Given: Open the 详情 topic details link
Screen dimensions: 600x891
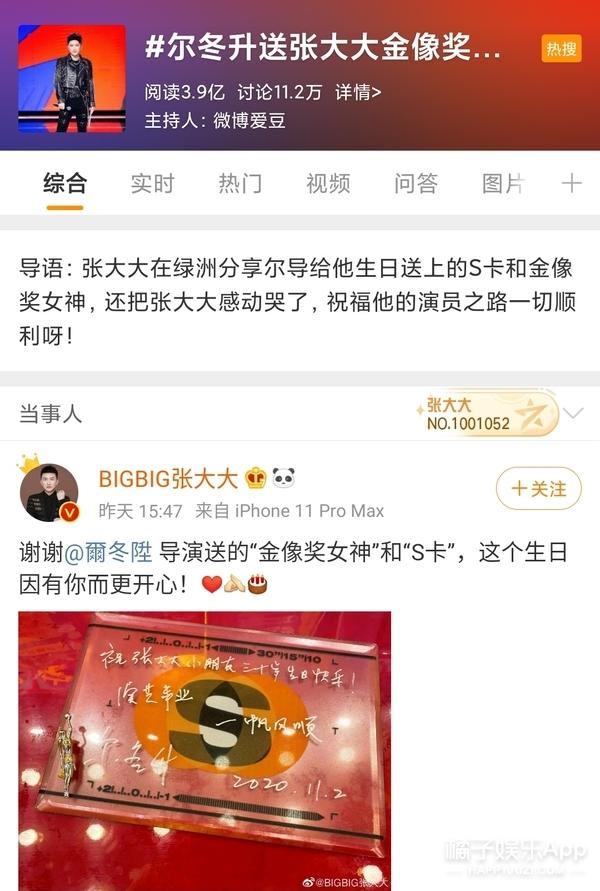Looking at the screenshot, I should tap(359, 92).
